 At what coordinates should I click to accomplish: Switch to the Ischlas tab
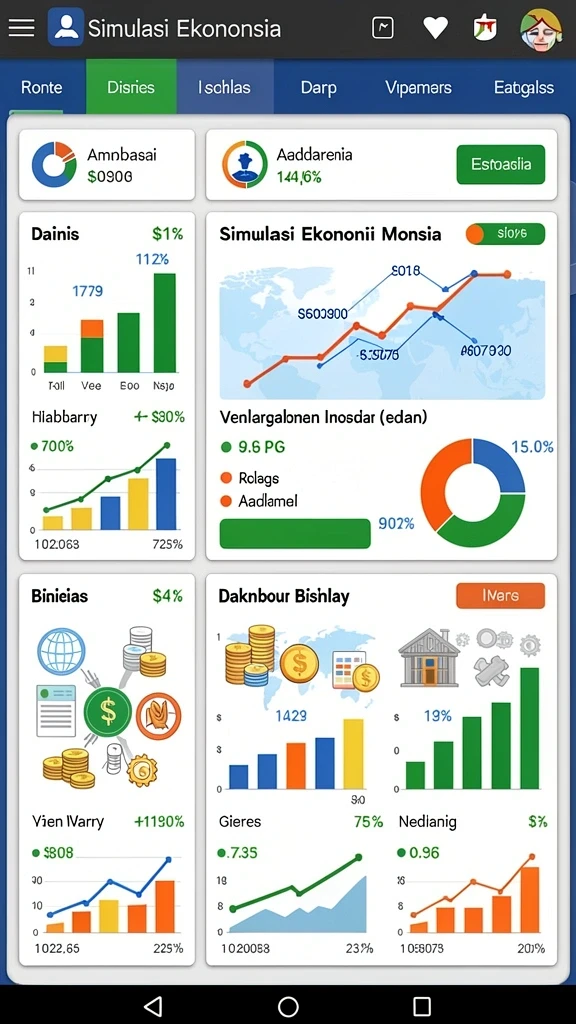225,88
